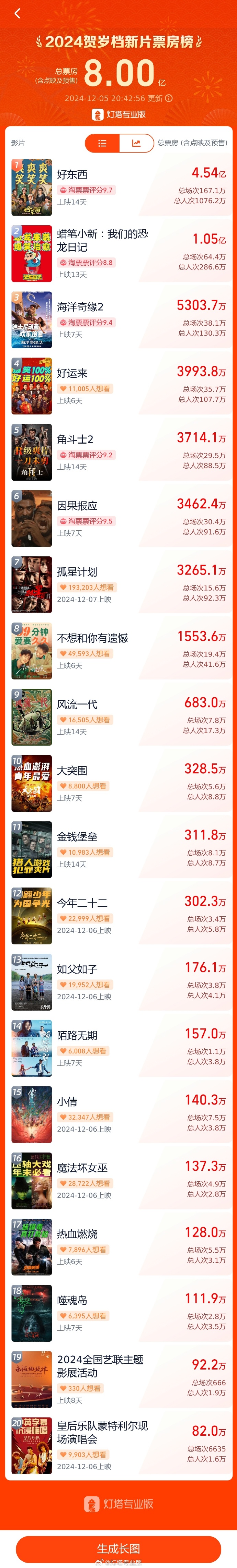Open the 海洋奇缘2 movie row
This screenshot has height=1568, width=237.
coord(118,320)
